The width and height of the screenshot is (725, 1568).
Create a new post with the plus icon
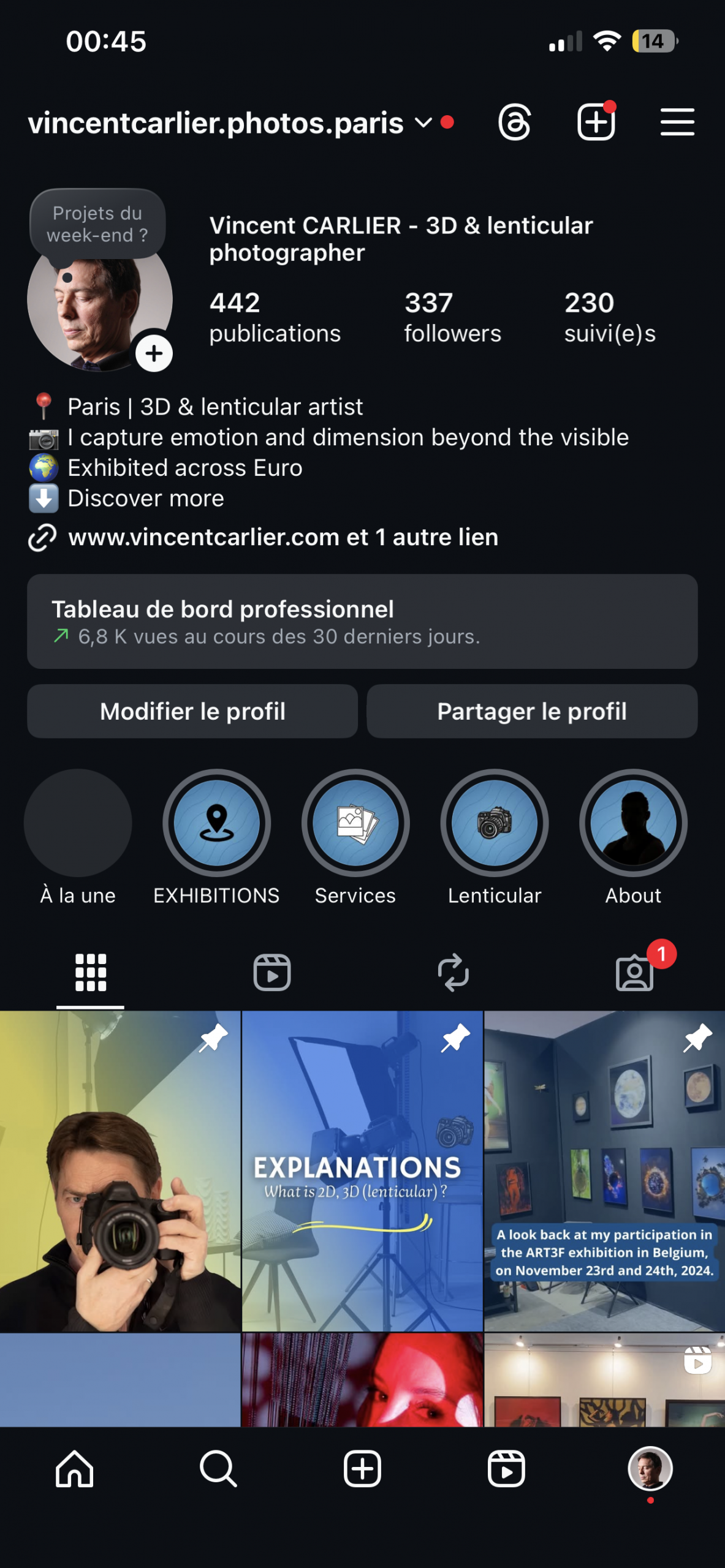coord(596,122)
